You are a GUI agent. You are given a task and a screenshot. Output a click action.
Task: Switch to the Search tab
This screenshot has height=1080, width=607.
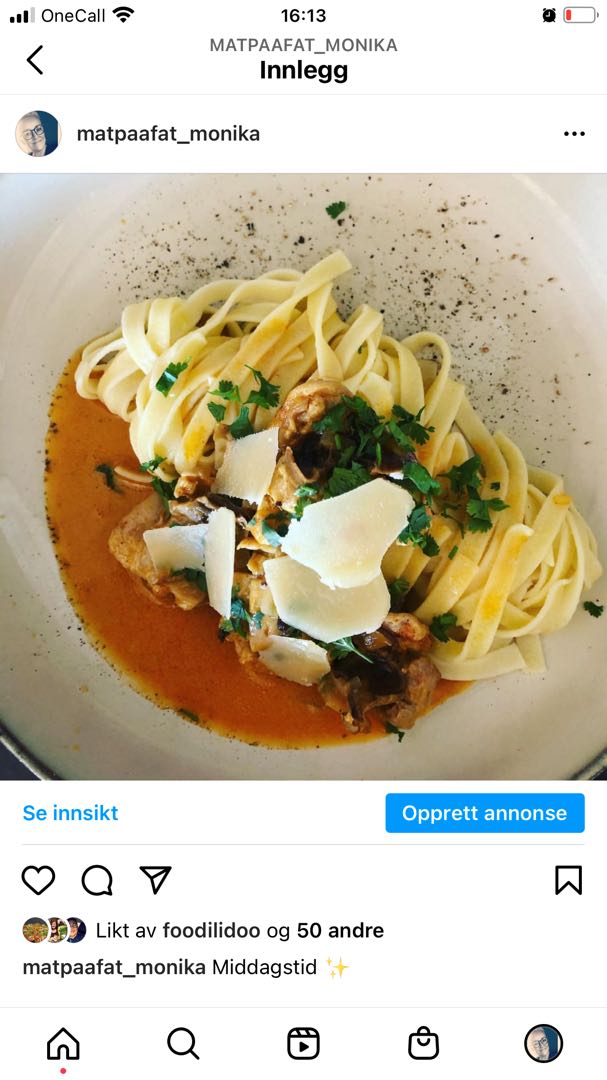click(183, 1044)
